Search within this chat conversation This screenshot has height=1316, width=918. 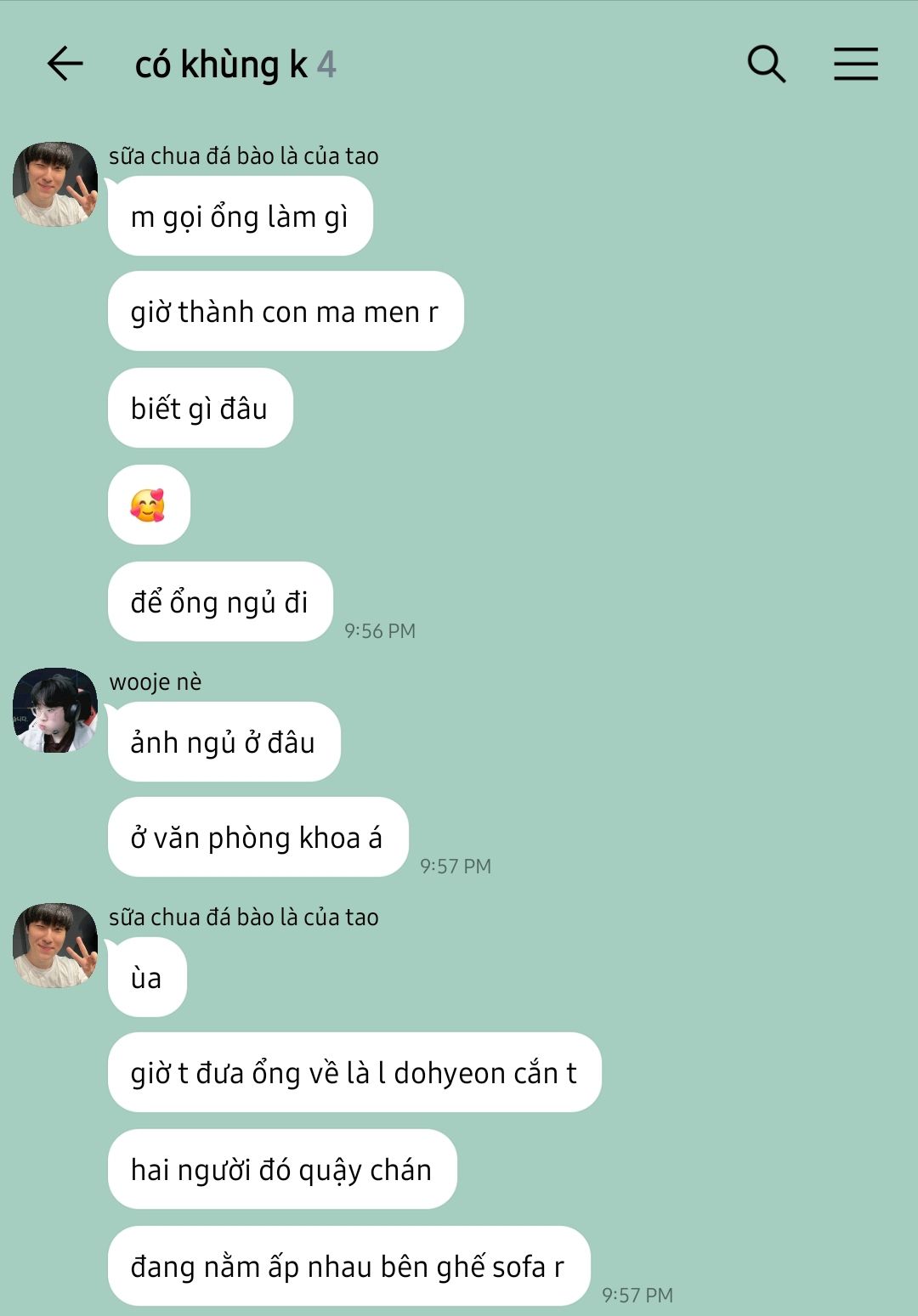click(x=766, y=64)
